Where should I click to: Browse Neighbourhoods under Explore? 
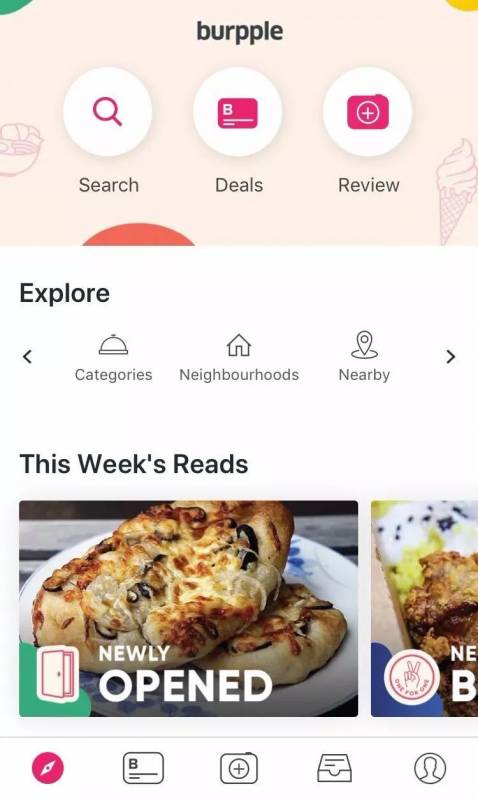tap(239, 358)
